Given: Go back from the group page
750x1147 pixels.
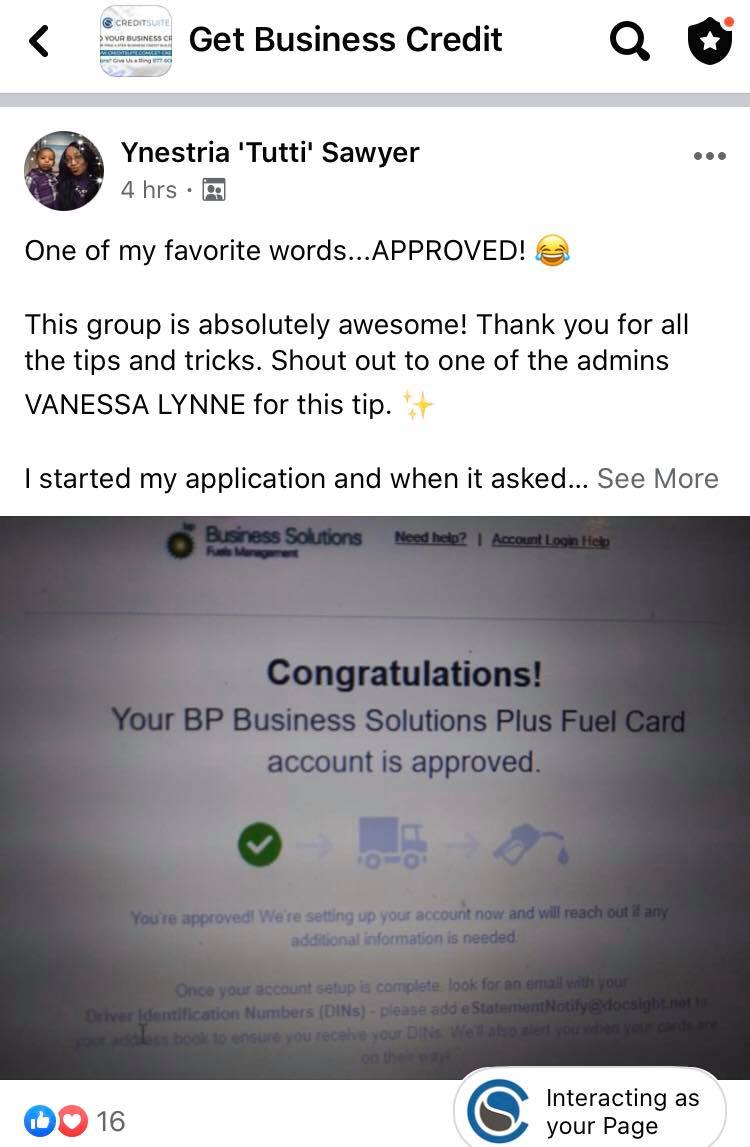Looking at the screenshot, I should tap(39, 41).
